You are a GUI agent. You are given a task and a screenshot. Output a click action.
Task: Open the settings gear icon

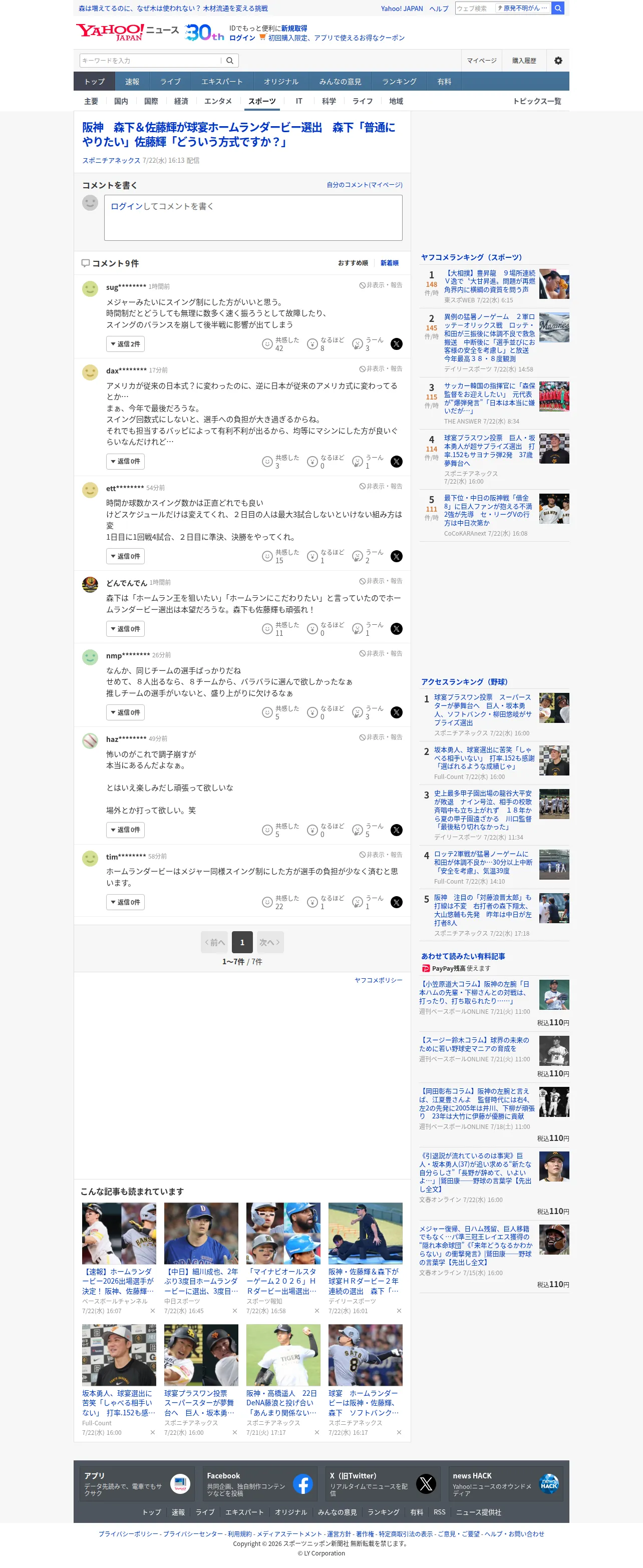(x=558, y=60)
